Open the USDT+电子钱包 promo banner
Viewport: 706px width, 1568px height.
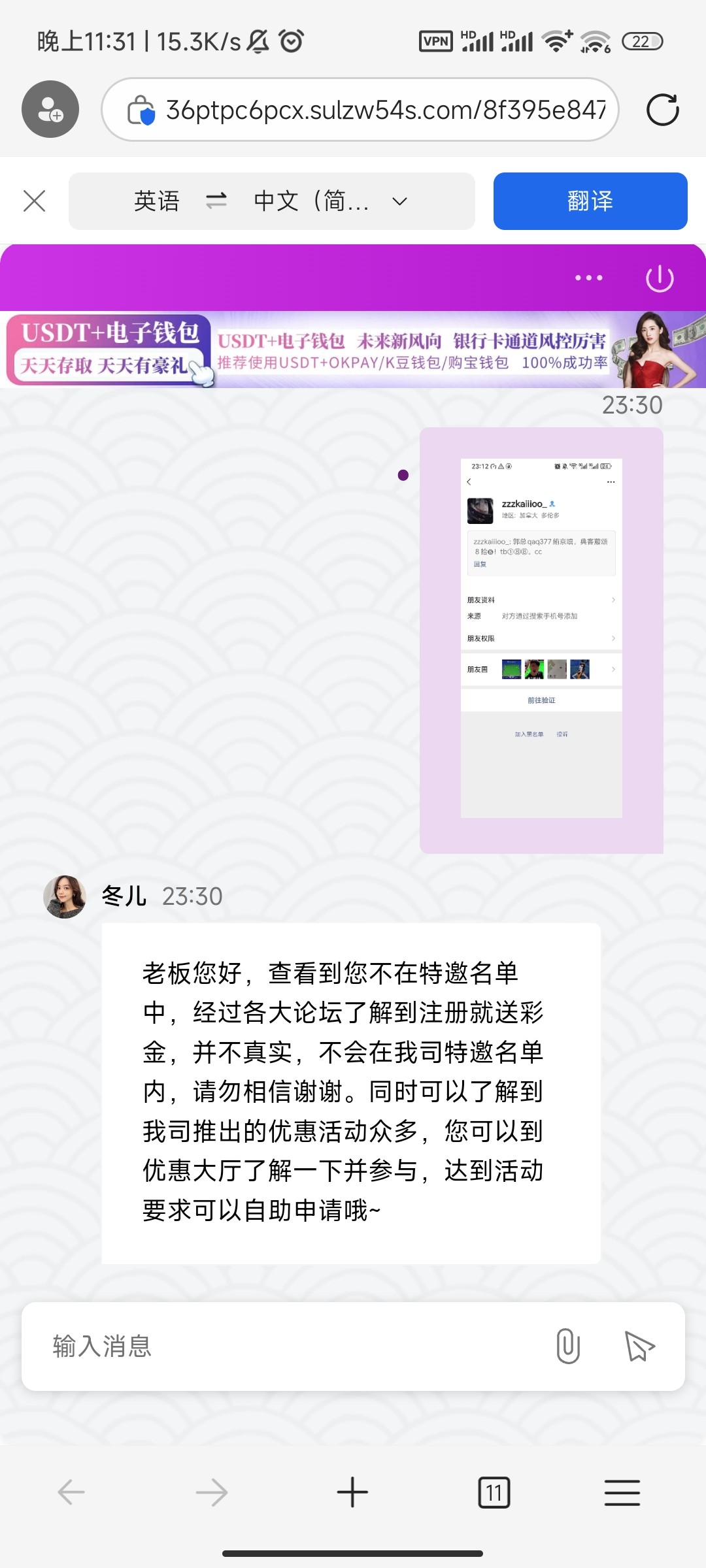353,350
